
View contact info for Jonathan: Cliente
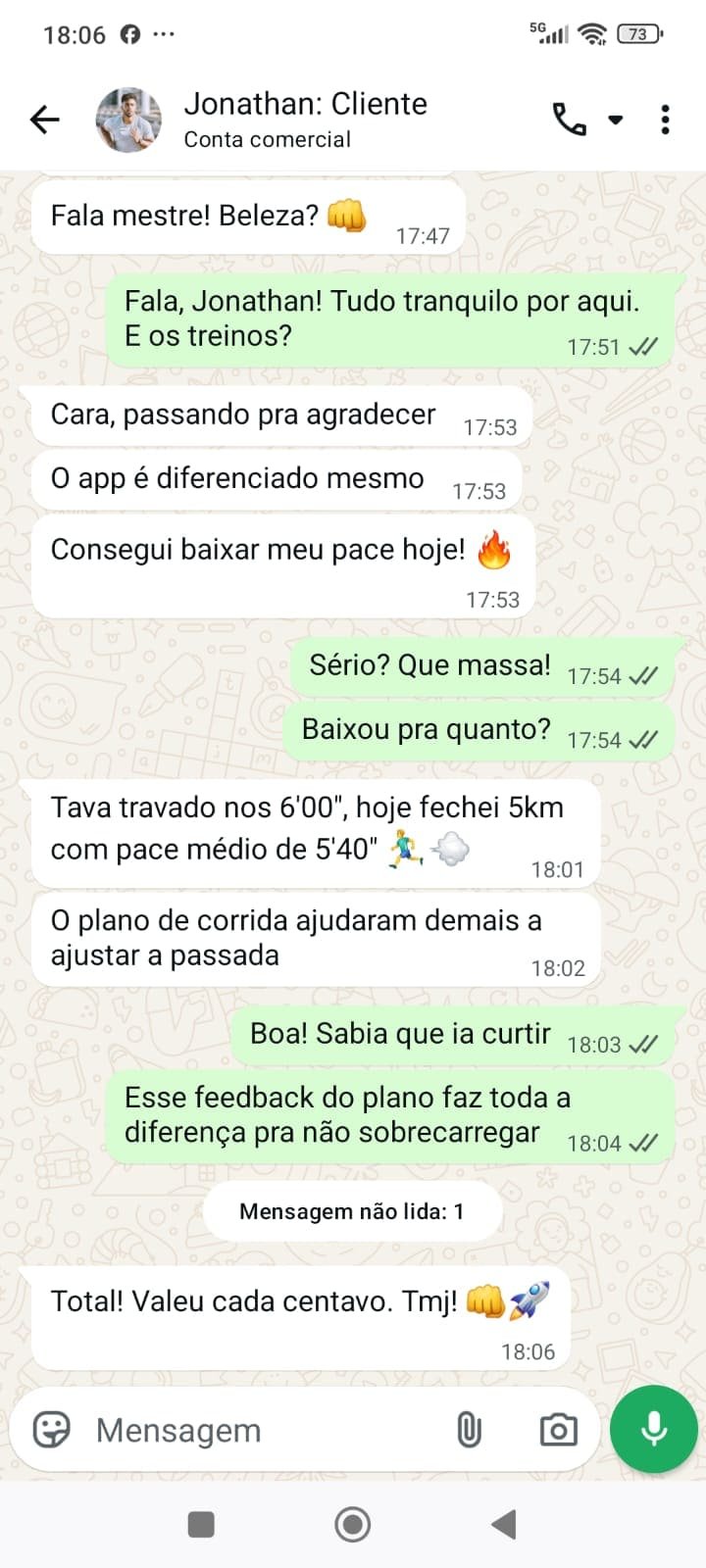click(x=306, y=119)
